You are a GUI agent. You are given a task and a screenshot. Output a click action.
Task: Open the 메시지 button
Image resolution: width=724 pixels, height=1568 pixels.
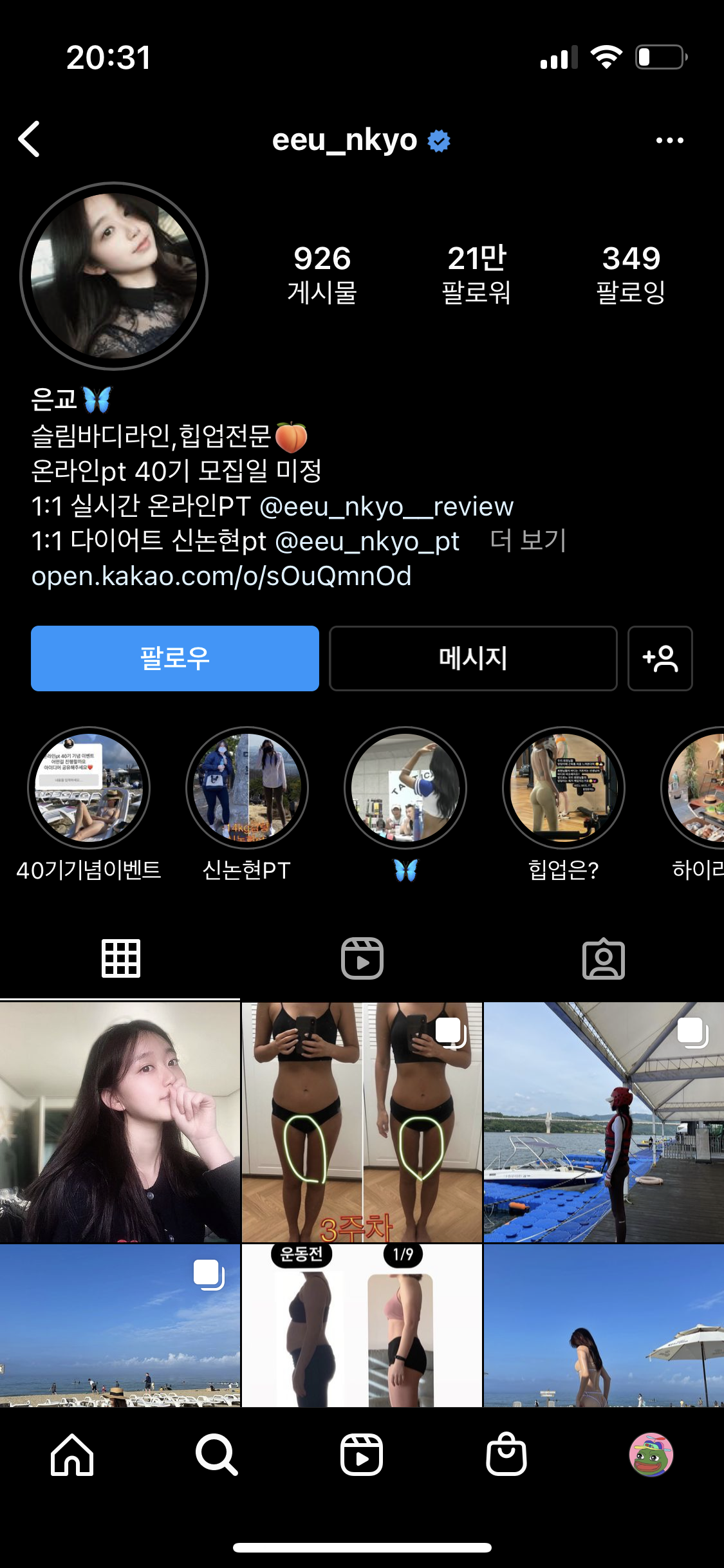[473, 658]
